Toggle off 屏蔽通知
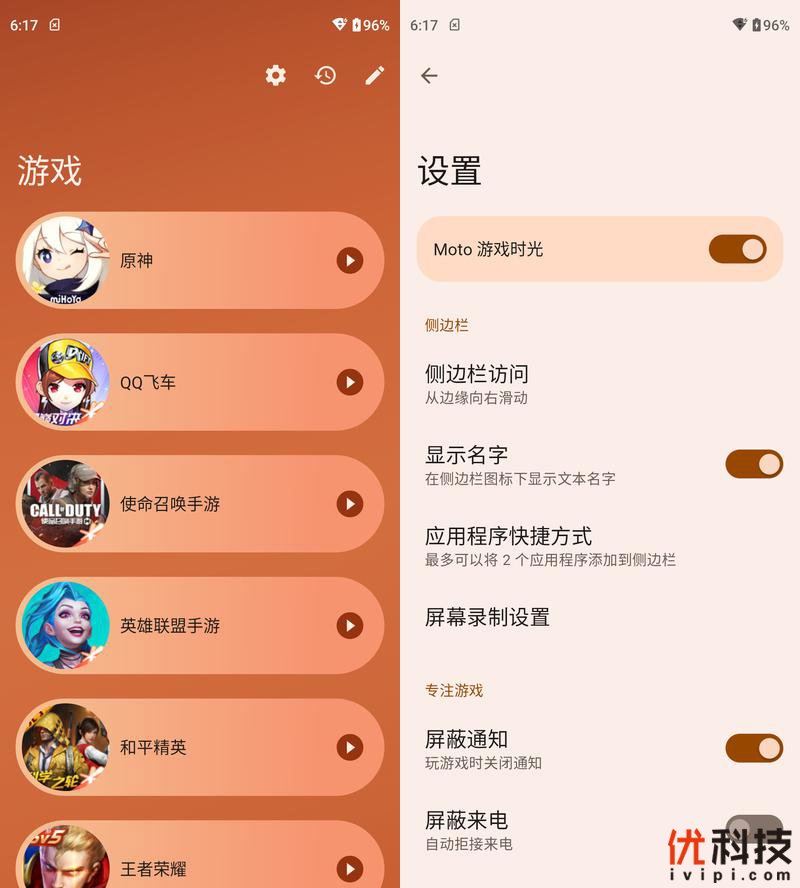Screen dimensions: 800x888 coord(753,748)
